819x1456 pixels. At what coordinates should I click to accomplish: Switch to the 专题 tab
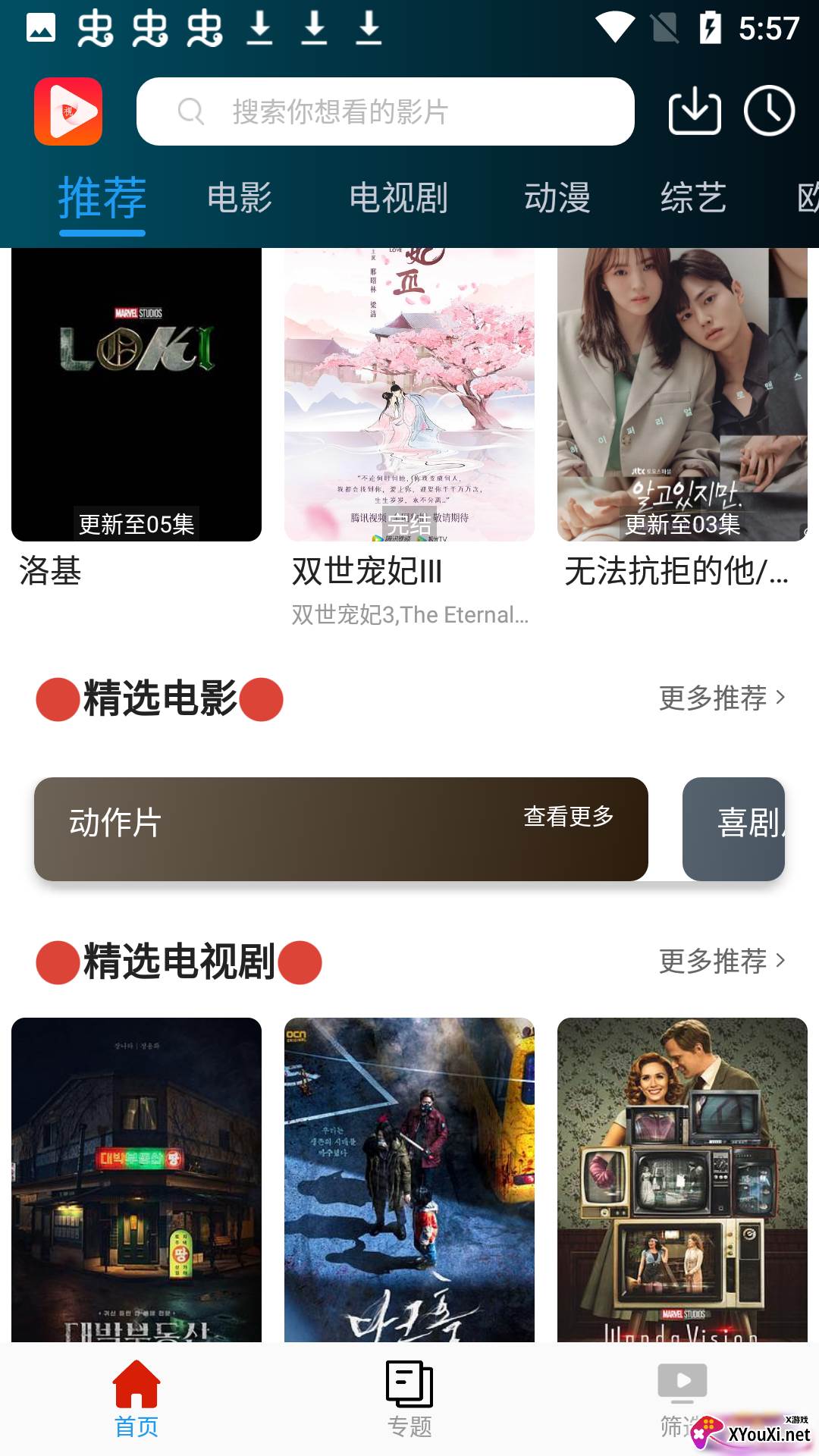point(409,1399)
